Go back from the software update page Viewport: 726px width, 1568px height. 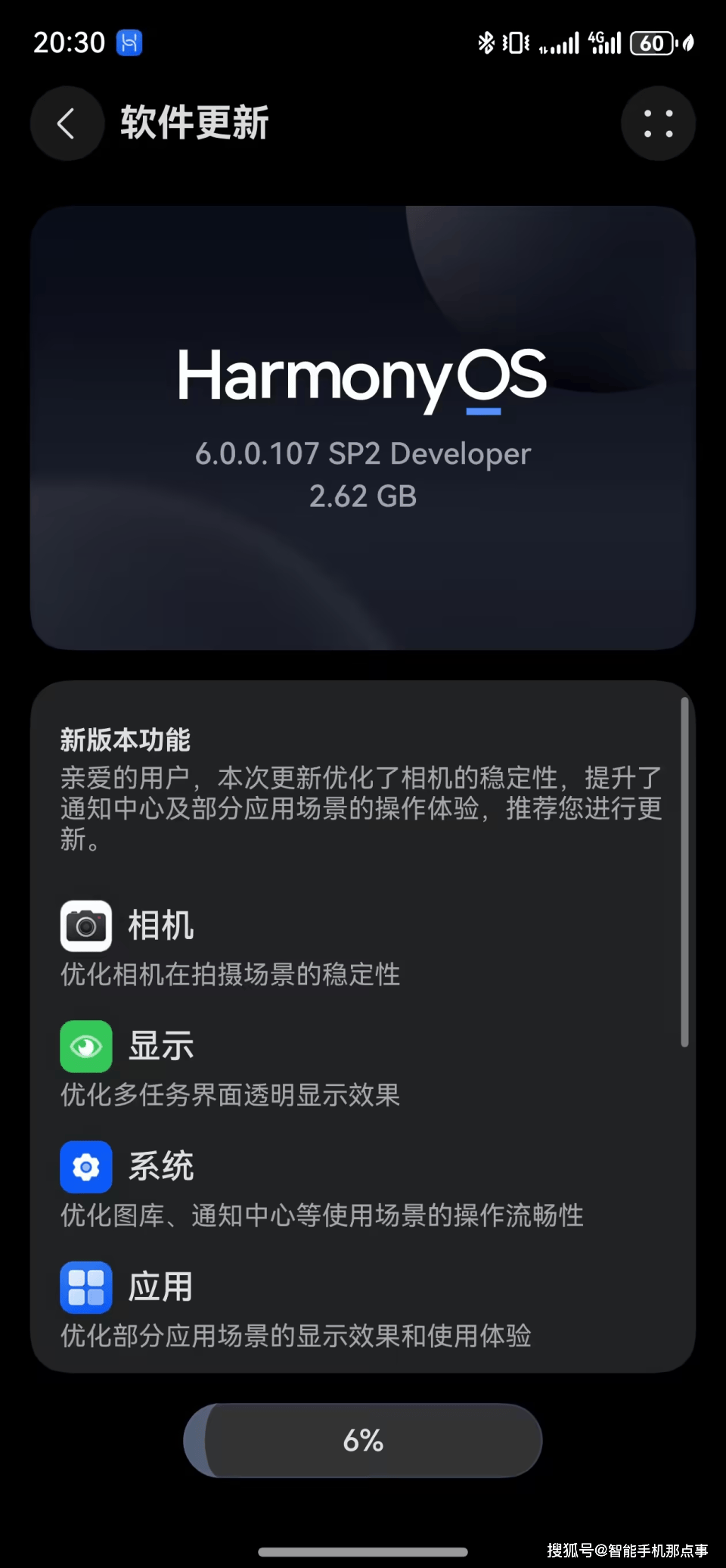click(x=67, y=123)
